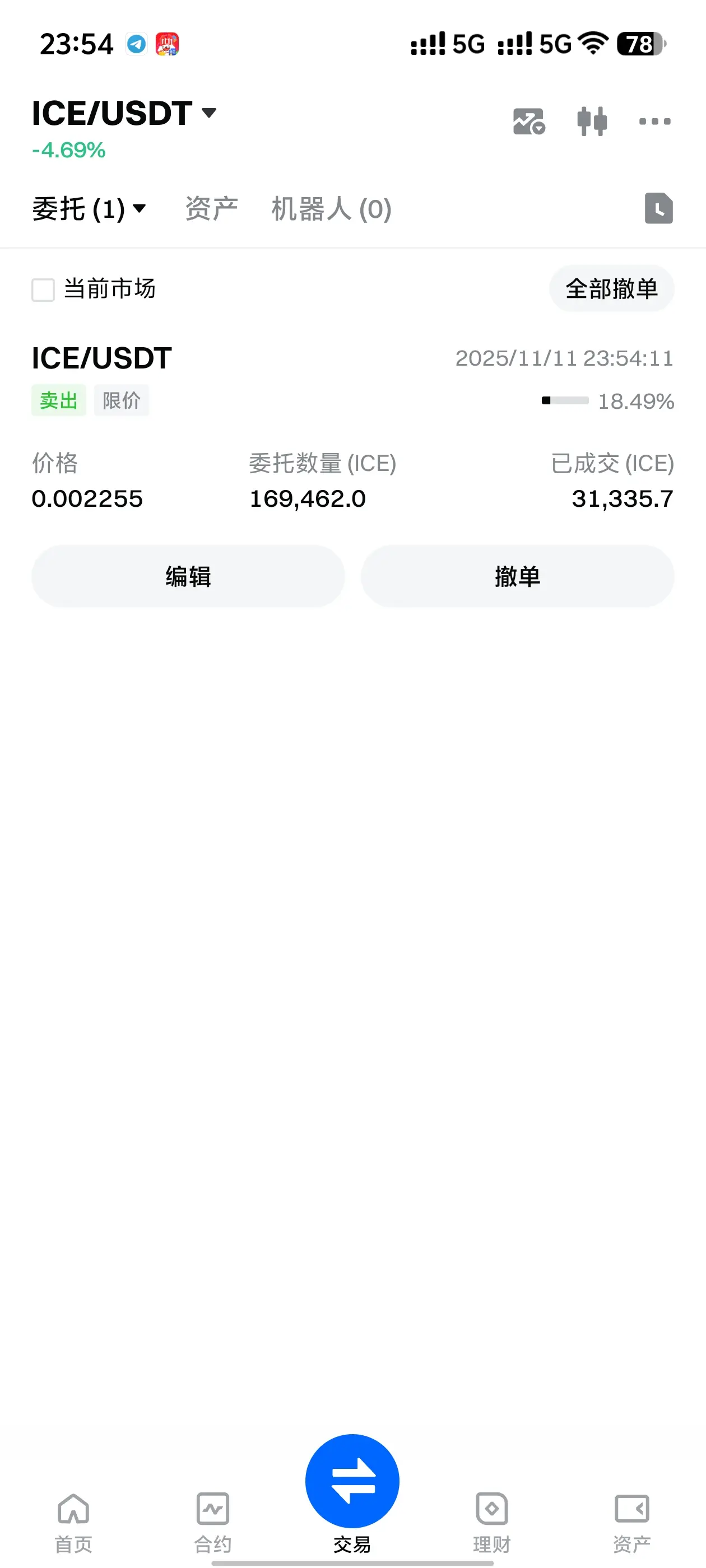This screenshot has height=1568, width=706.
Task: Tap 撤单 to cancel the ICE/USDT order
Action: [x=517, y=576]
